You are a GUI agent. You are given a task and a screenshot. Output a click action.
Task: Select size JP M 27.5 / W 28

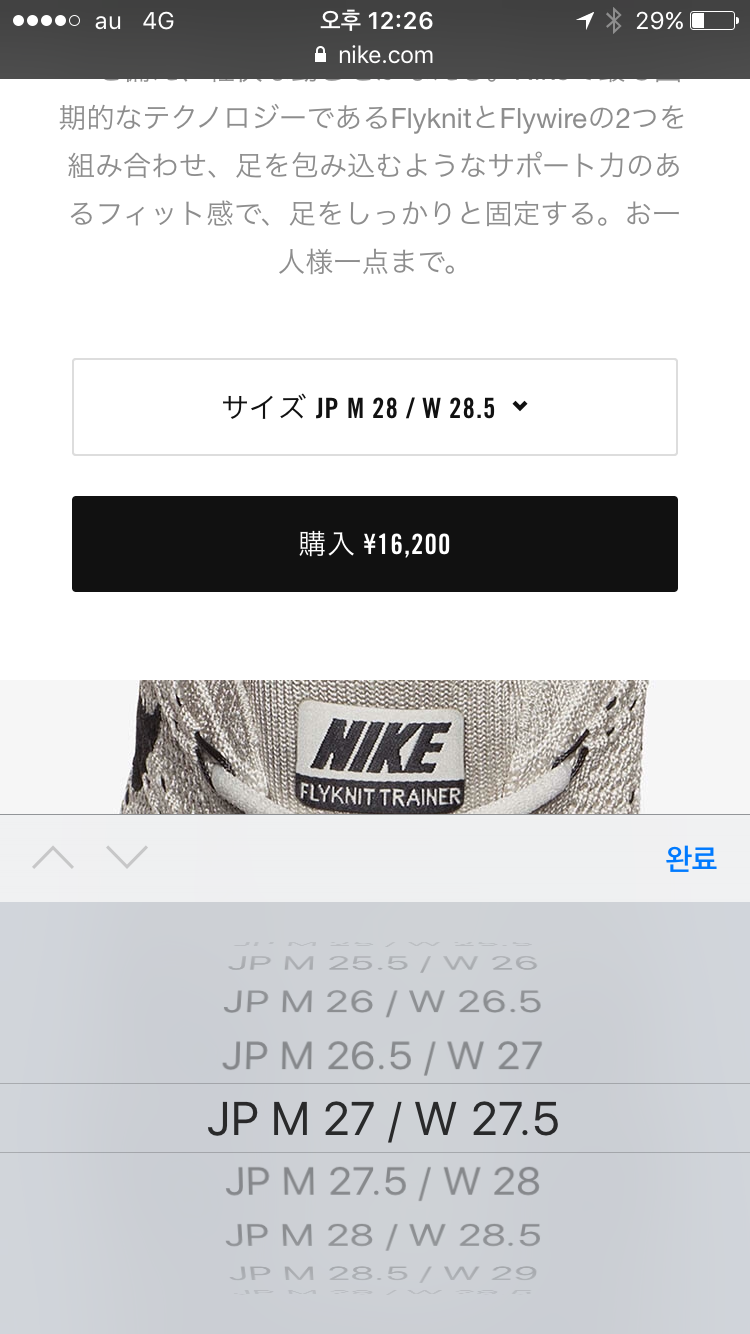coord(382,1182)
